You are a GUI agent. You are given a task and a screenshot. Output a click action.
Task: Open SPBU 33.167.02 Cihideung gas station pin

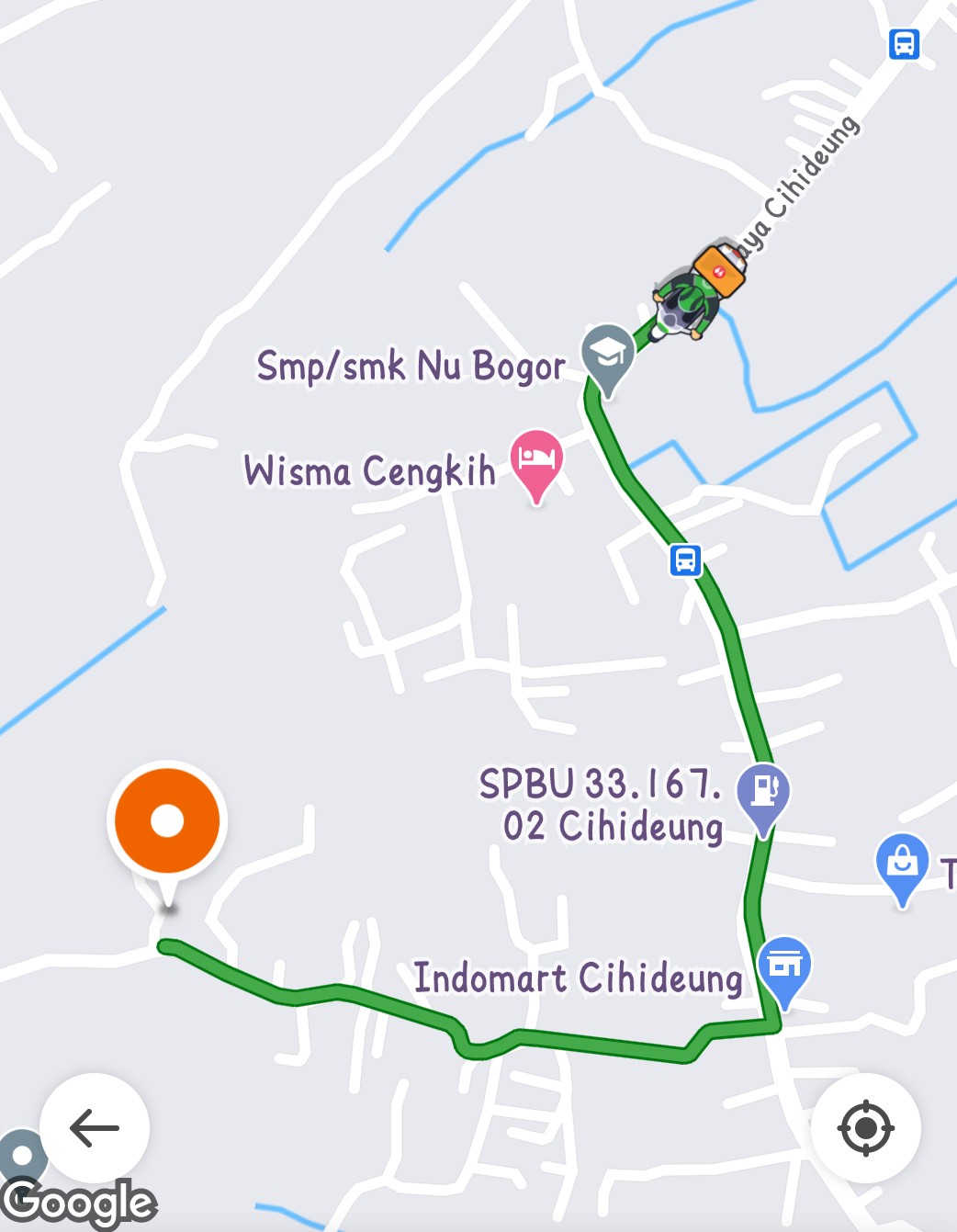point(763,792)
